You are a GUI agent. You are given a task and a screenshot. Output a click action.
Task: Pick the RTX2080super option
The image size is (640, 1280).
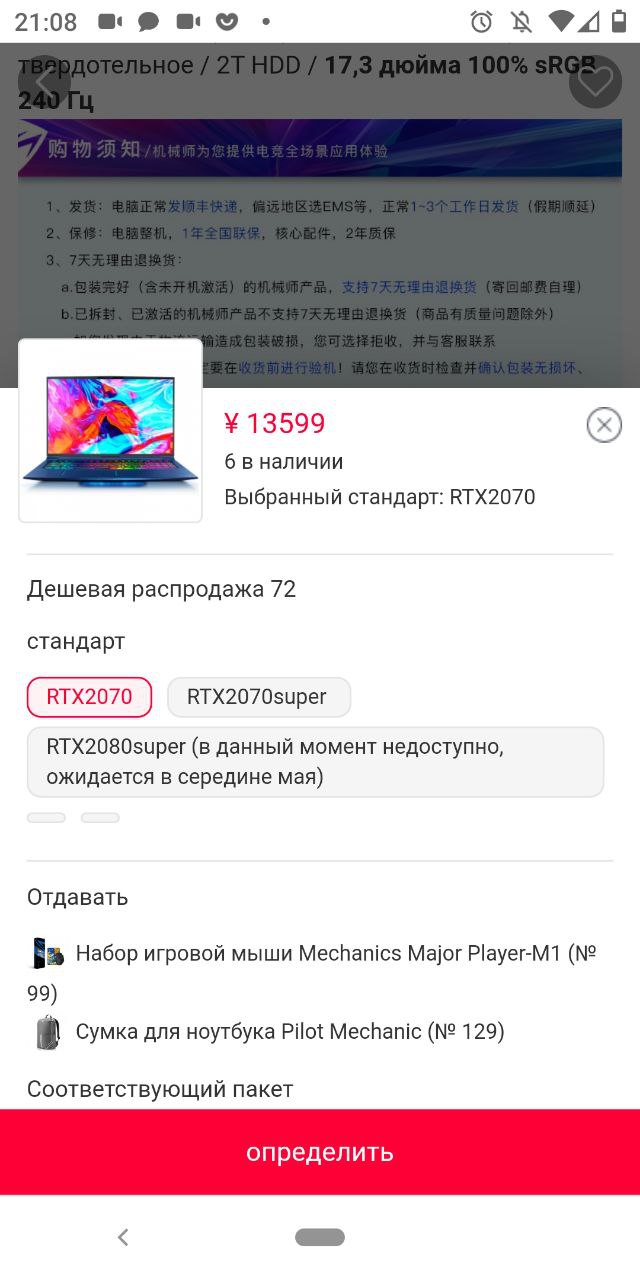pos(315,761)
